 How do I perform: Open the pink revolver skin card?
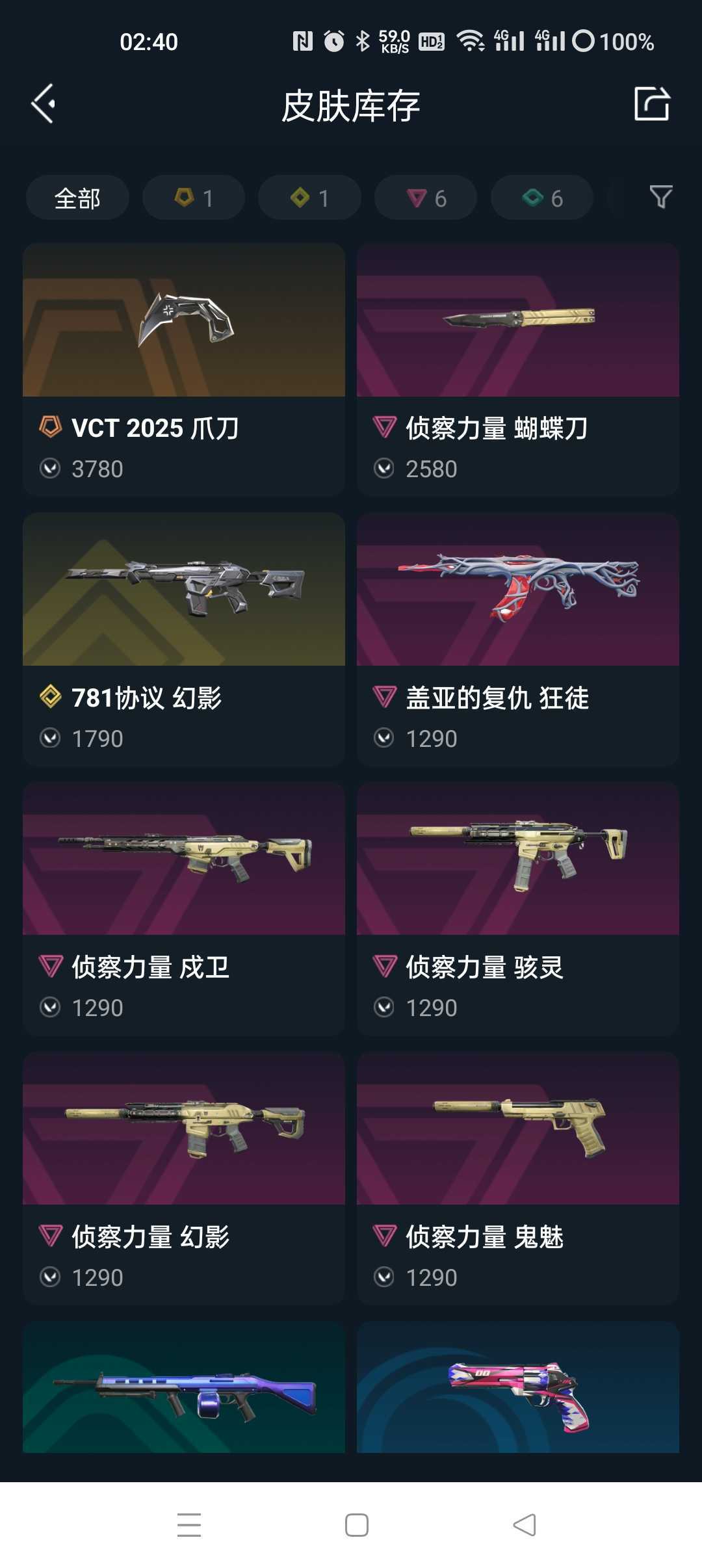point(518,1387)
